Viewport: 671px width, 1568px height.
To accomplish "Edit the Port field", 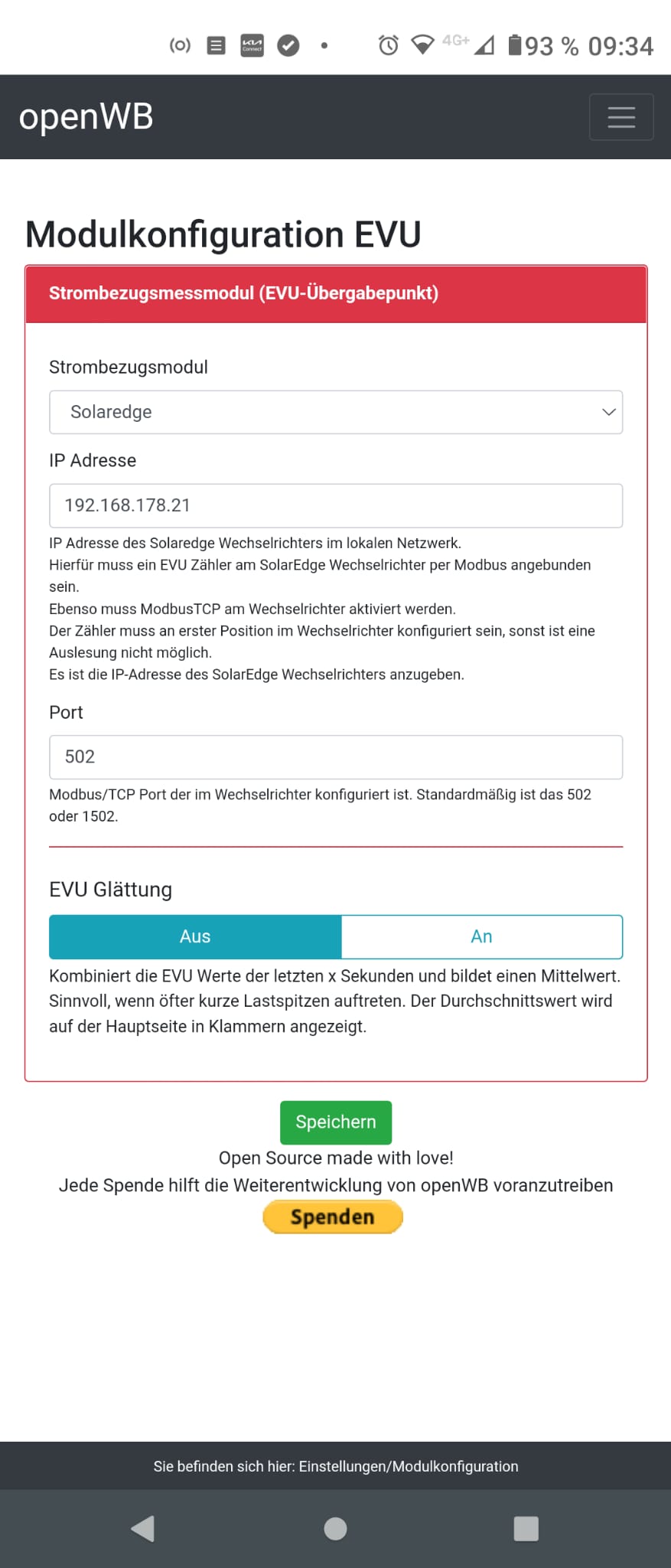I will (336, 757).
